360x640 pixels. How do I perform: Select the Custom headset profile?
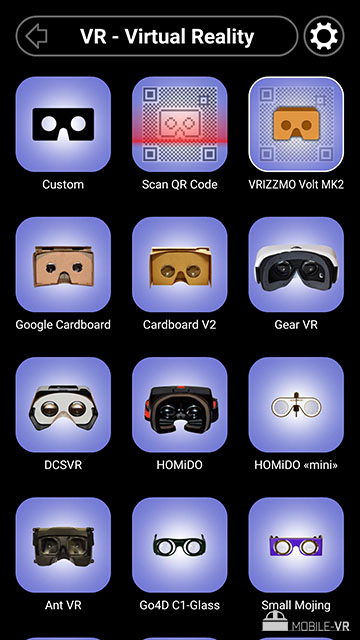(63, 124)
